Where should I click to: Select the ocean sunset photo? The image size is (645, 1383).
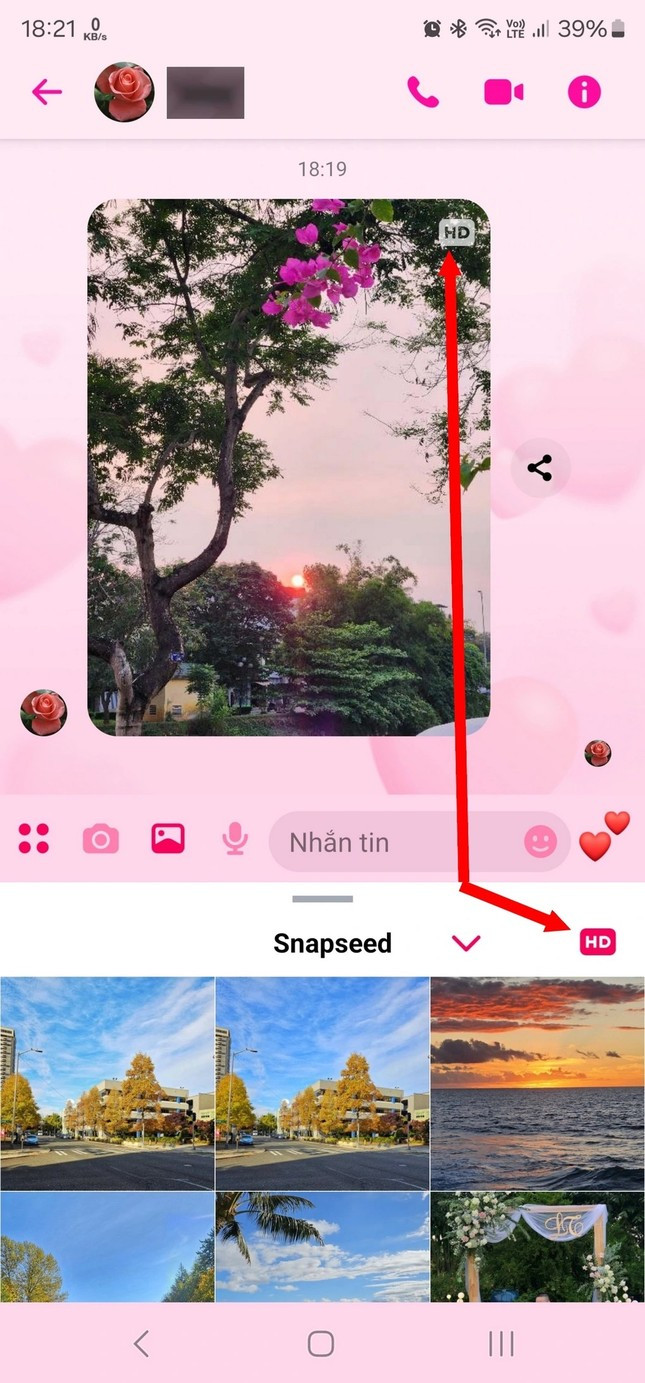[537, 1083]
